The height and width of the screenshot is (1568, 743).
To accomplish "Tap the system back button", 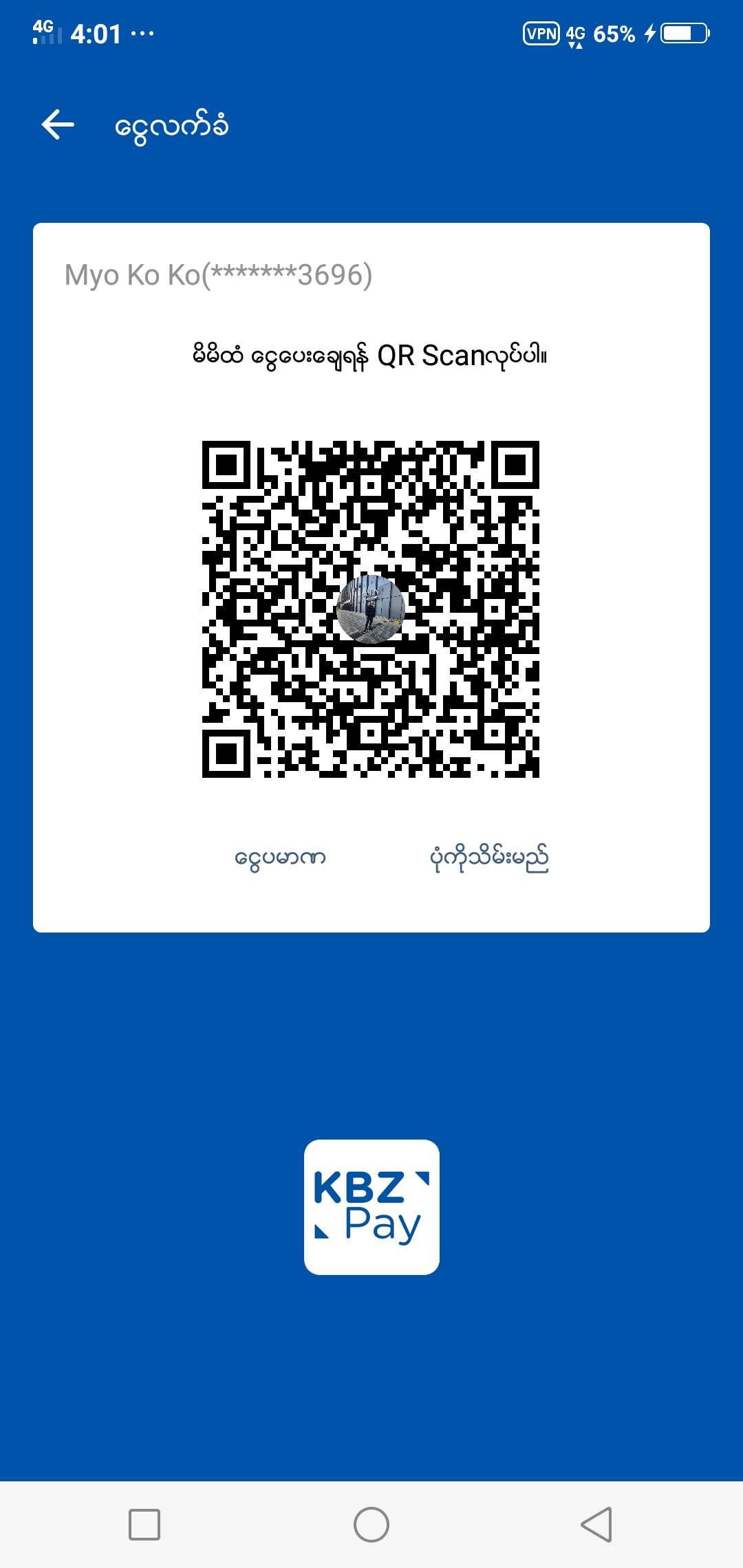I will [596, 1525].
